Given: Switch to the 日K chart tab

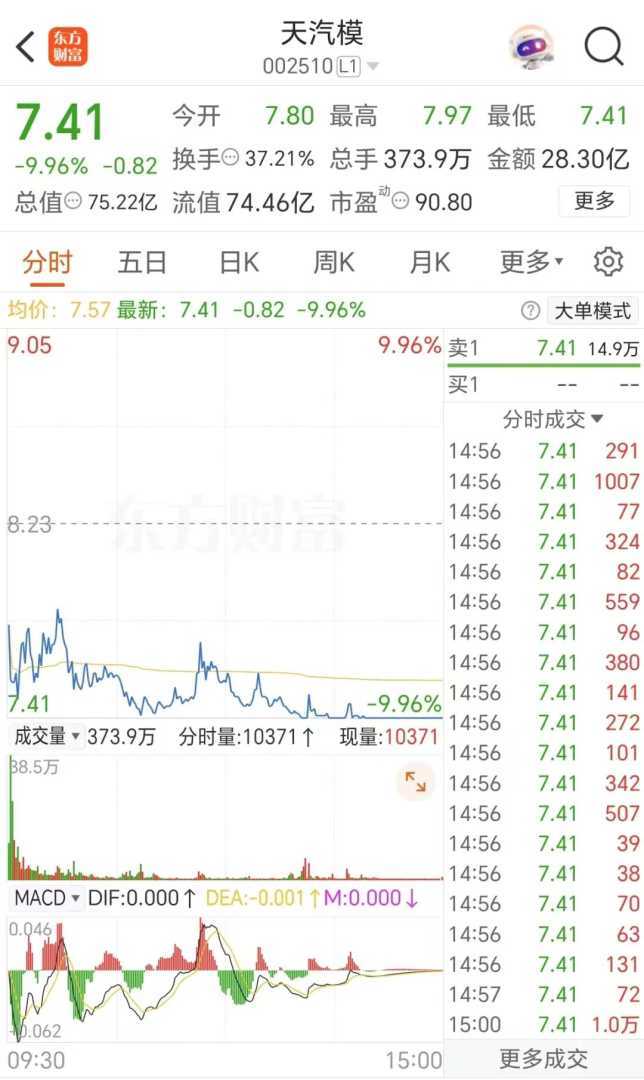Looking at the screenshot, I should [238, 263].
